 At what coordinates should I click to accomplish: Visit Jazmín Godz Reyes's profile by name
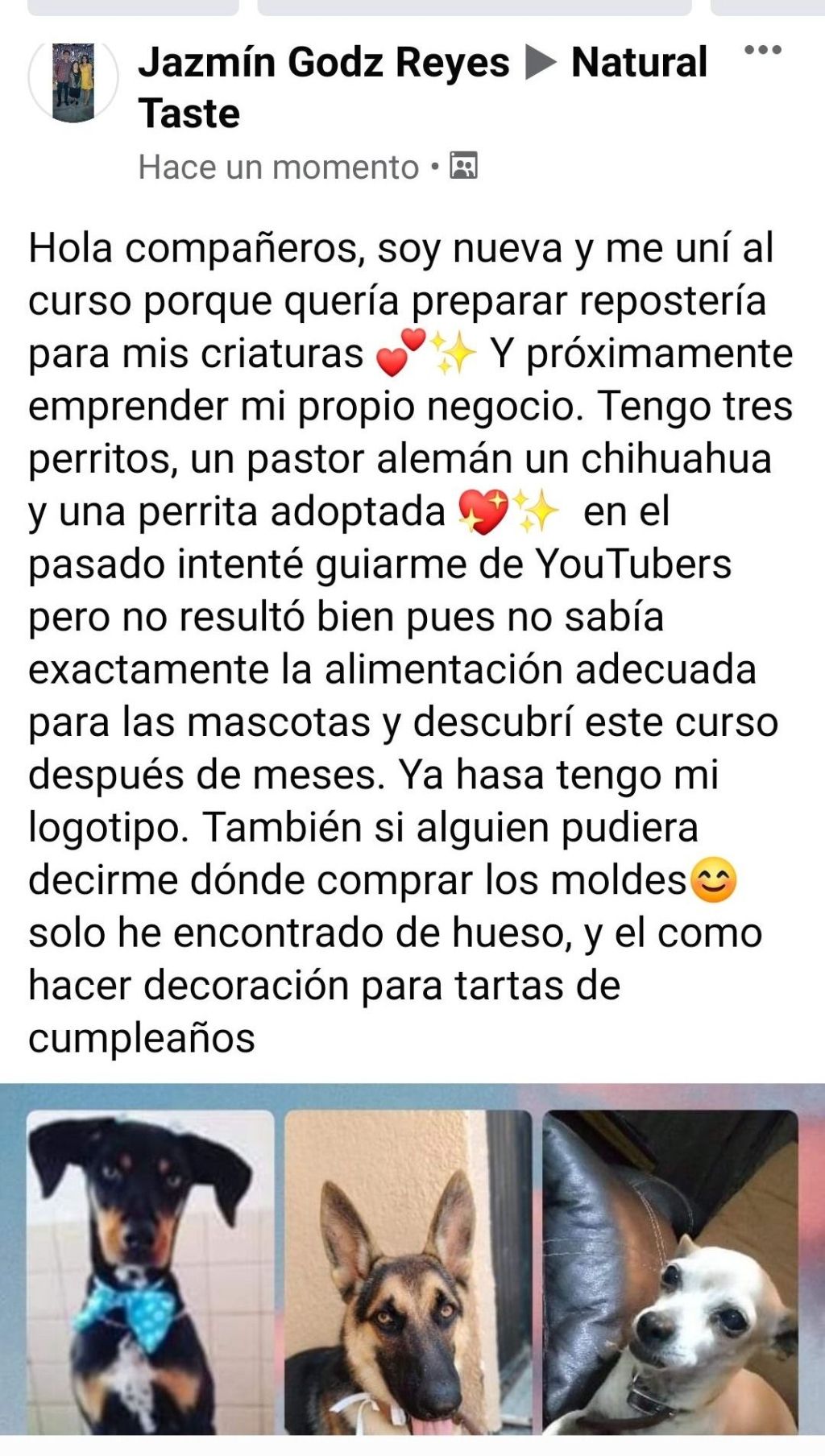click(324, 63)
